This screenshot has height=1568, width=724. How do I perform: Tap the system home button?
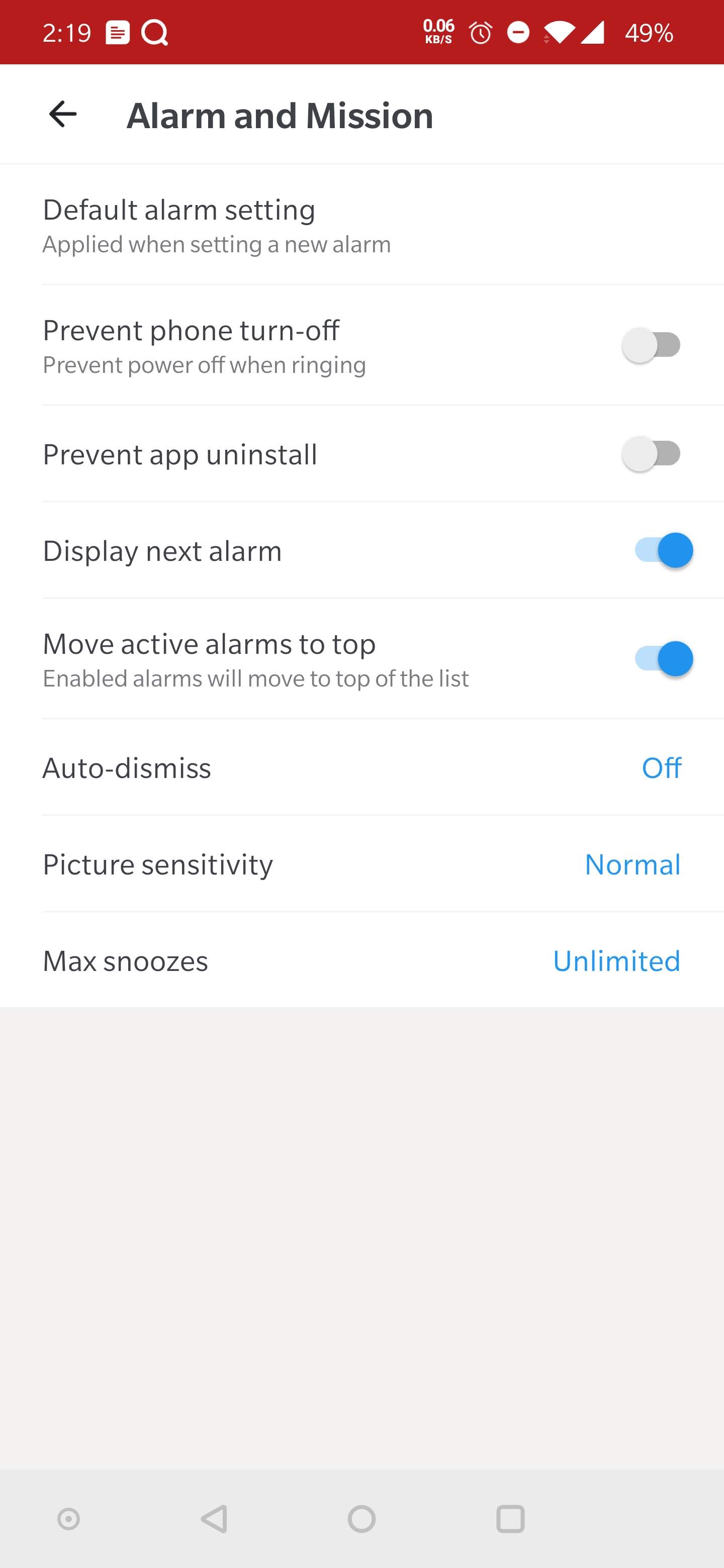tap(361, 1519)
